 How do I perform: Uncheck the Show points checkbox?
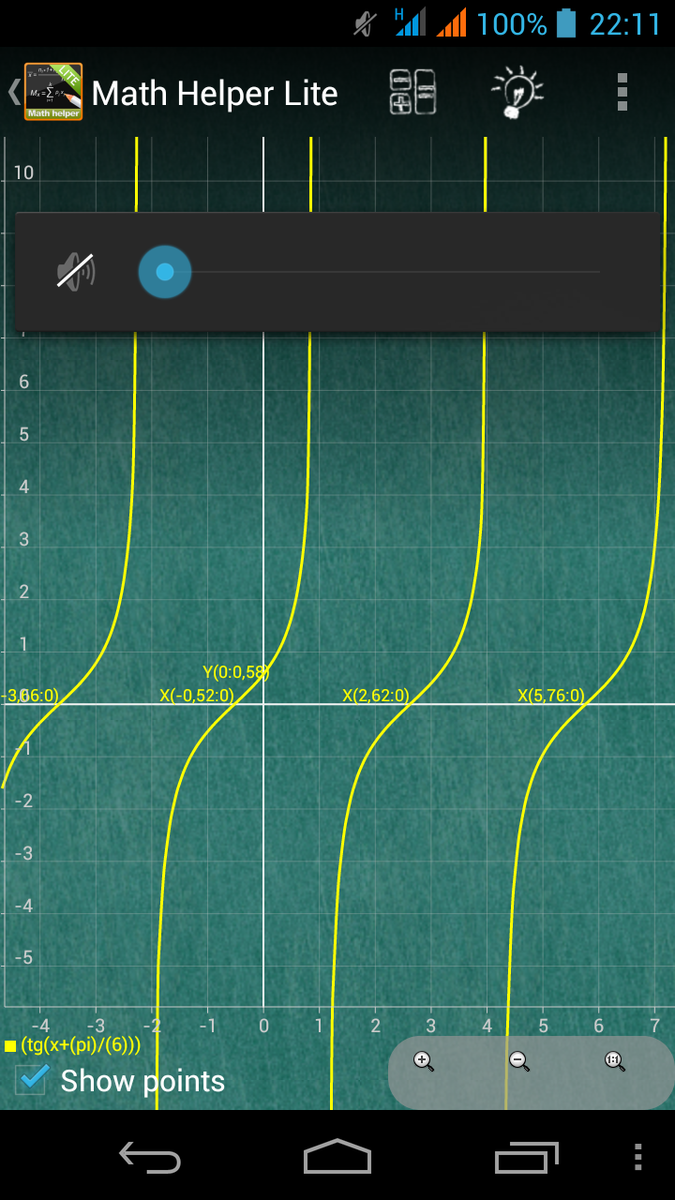[x=33, y=1080]
